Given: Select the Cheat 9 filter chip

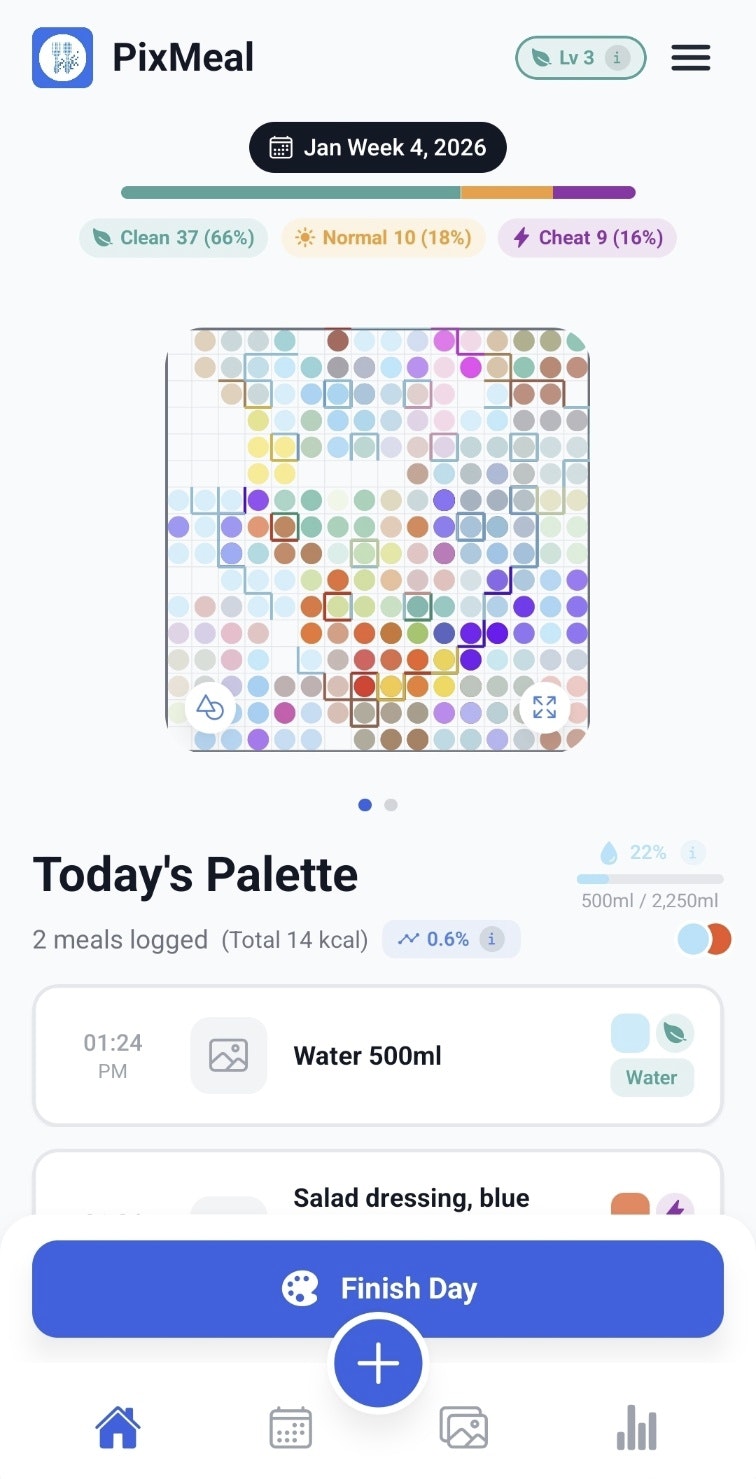Looking at the screenshot, I should pyautogui.click(x=586, y=238).
